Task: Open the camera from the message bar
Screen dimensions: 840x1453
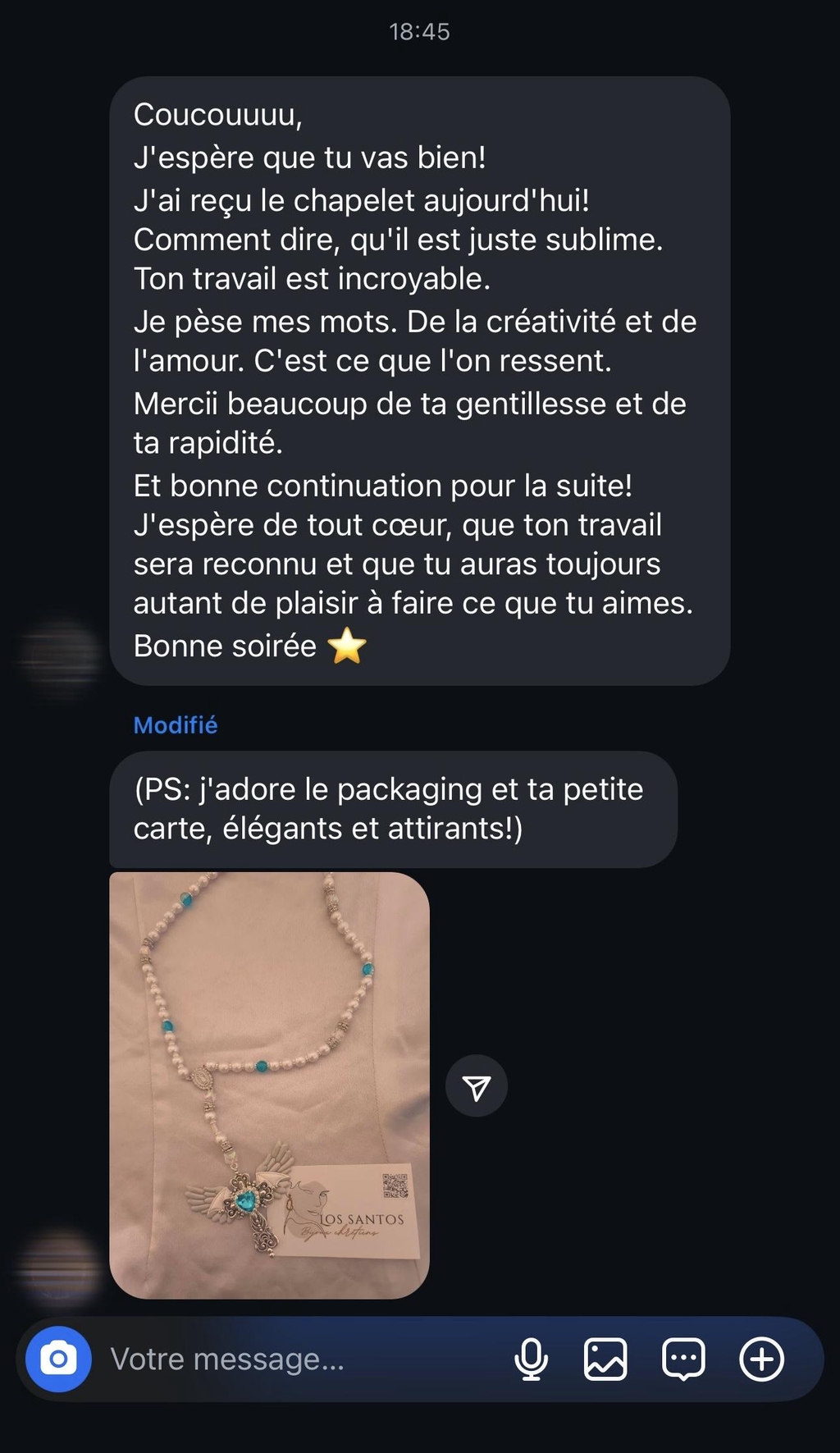Action: pyautogui.click(x=58, y=1359)
